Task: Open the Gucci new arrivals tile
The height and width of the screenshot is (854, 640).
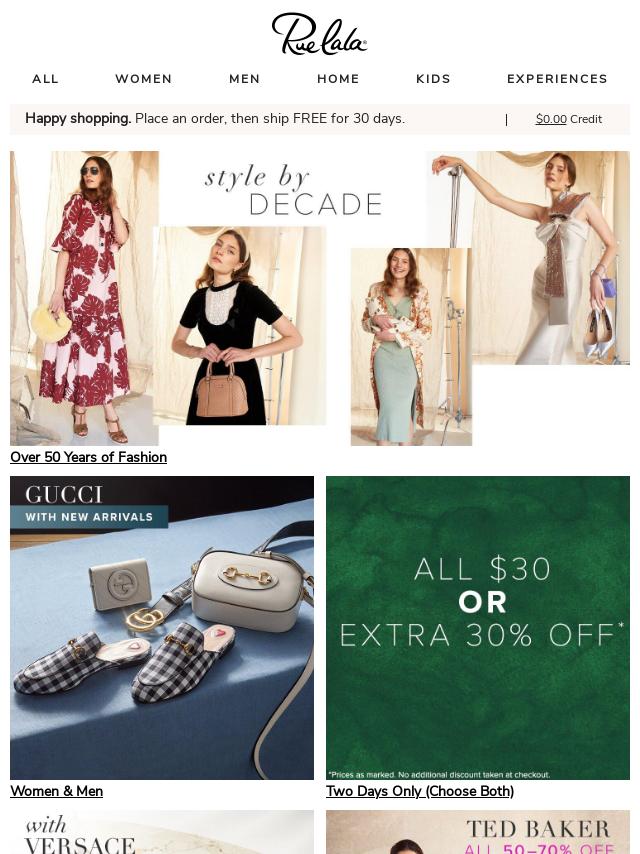Action: coord(162,628)
